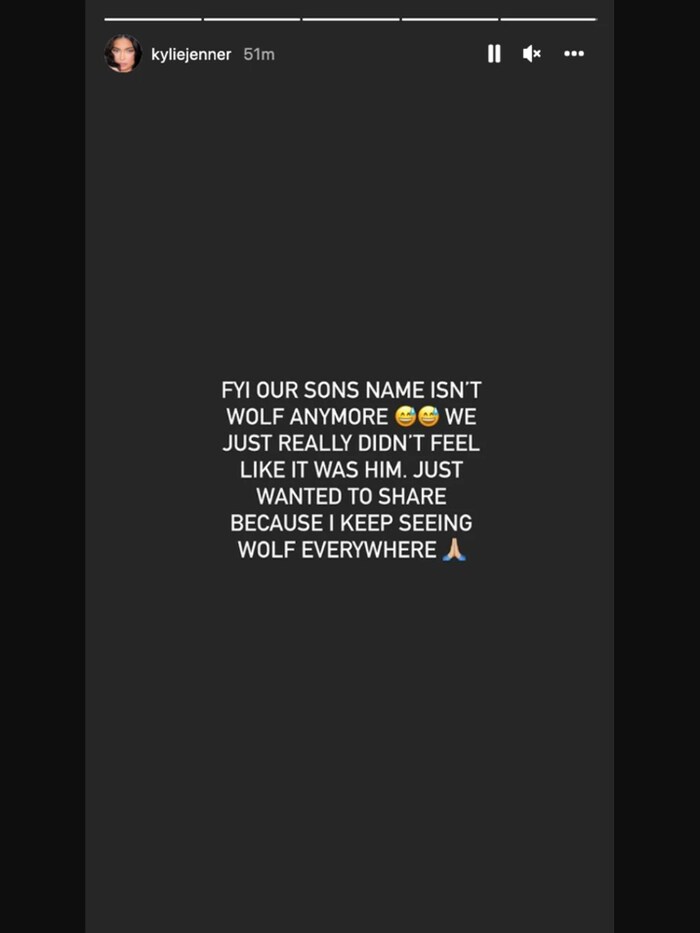Tap the kyliejenner username
This screenshot has height=933, width=700.
pyautogui.click(x=191, y=54)
